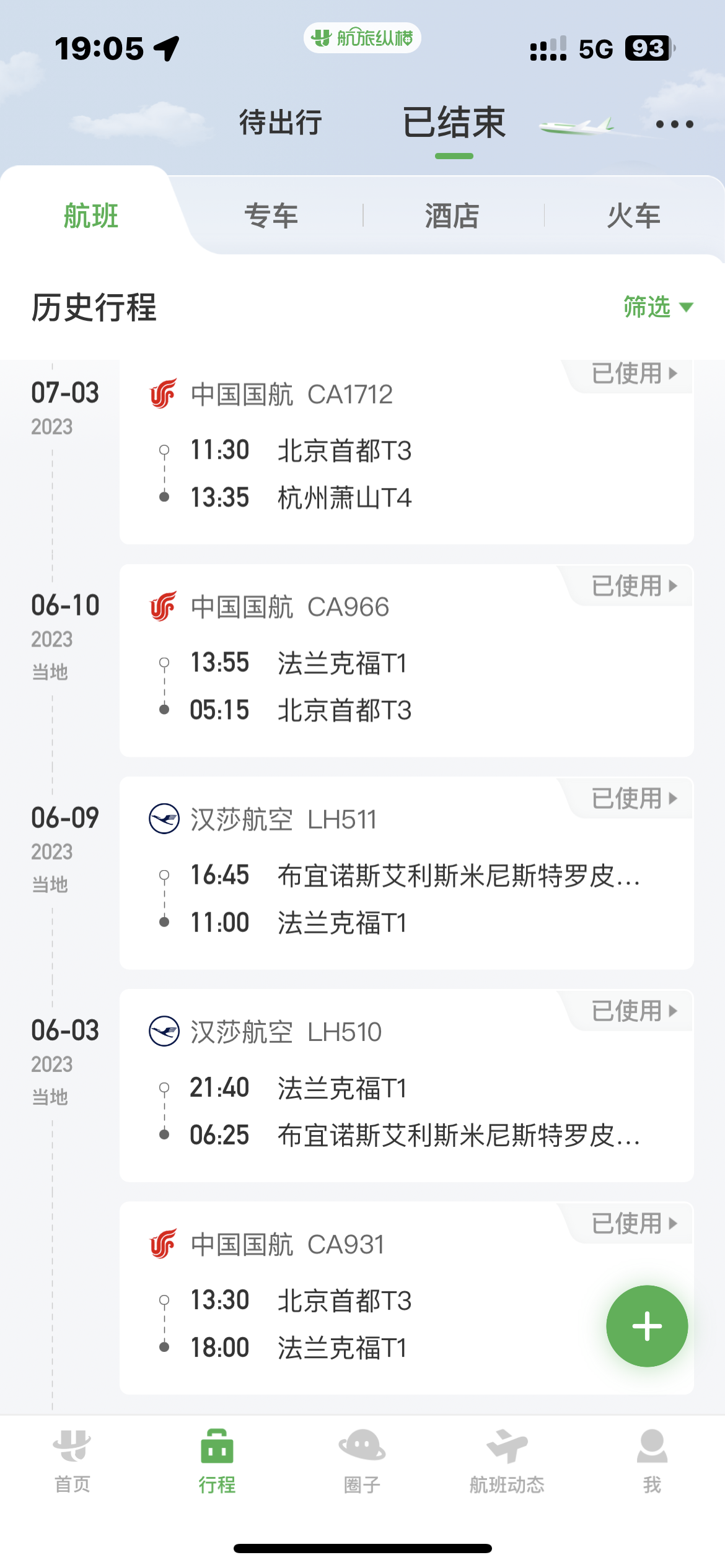Open the 酒店 tab
The width and height of the screenshot is (725, 1568).
pyautogui.click(x=452, y=216)
